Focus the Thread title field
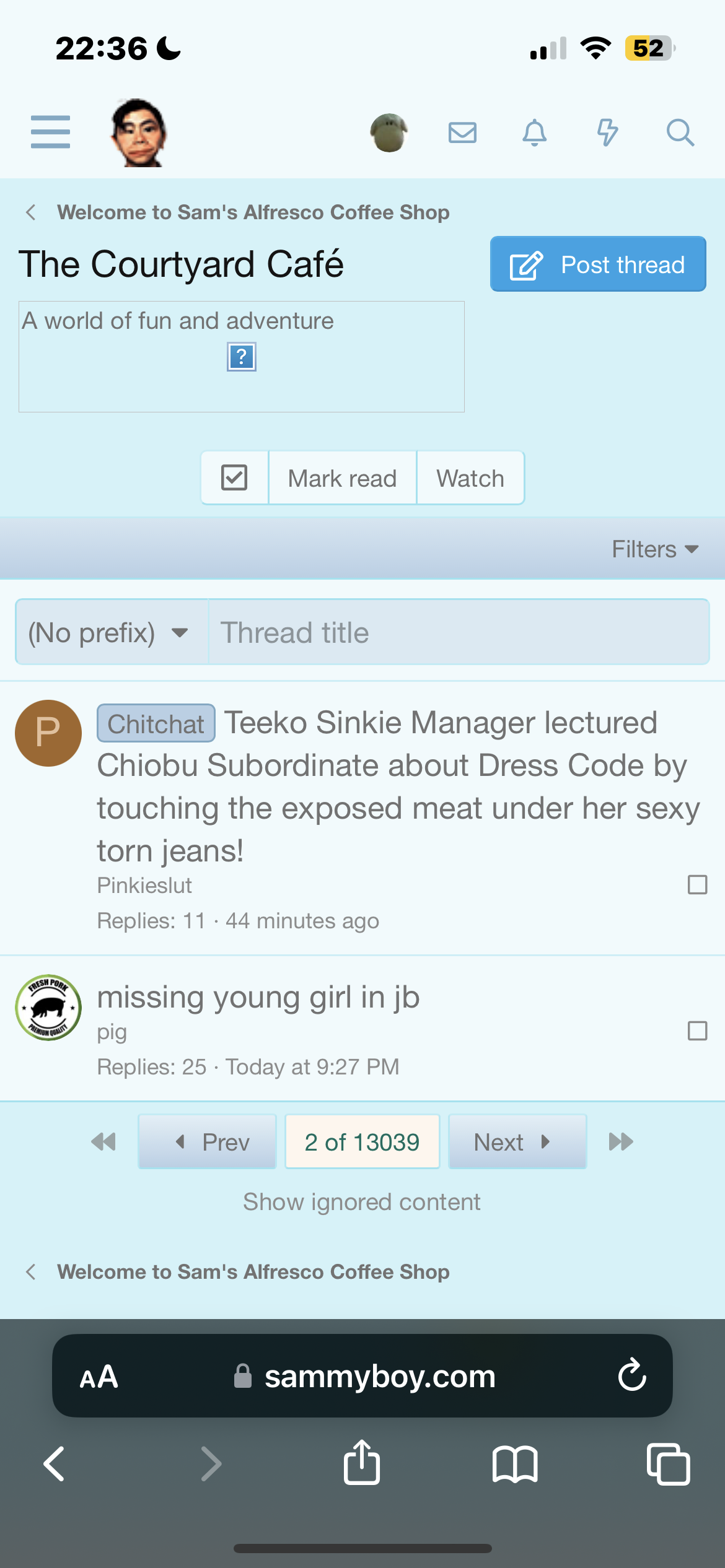The image size is (725, 1568). click(459, 632)
